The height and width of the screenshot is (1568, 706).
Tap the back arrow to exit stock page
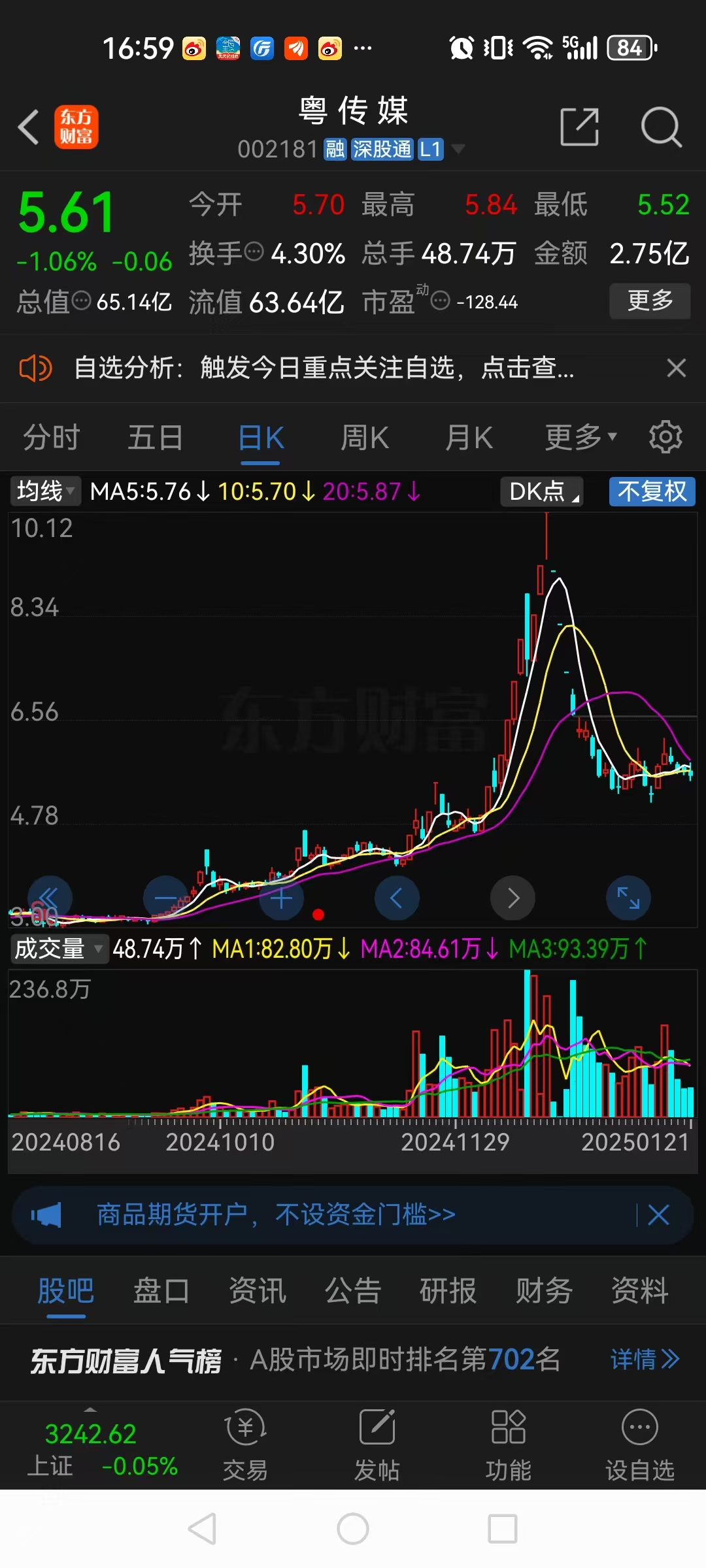click(x=29, y=128)
